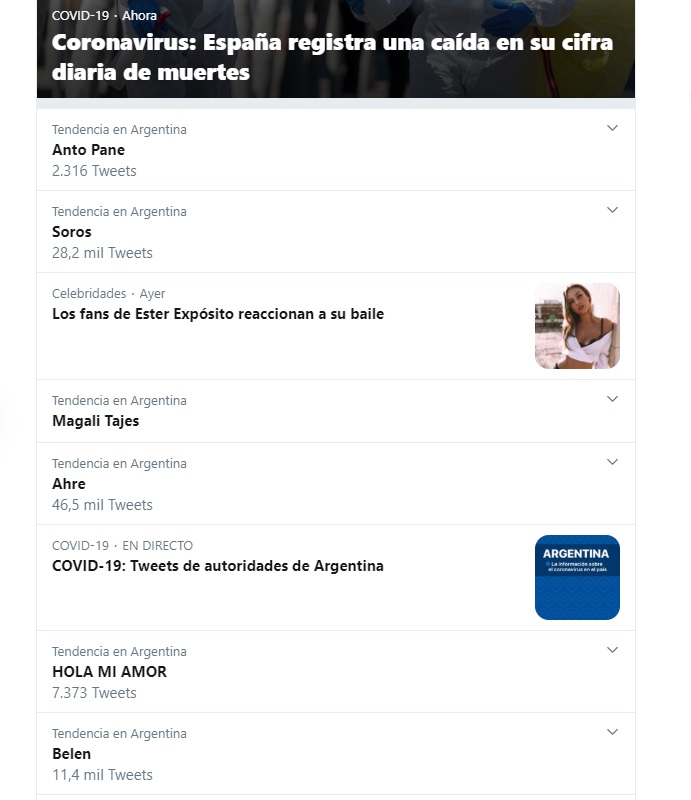Select the Magali Tajes trend
Viewport: 691px width, 800px height.
[96, 421]
